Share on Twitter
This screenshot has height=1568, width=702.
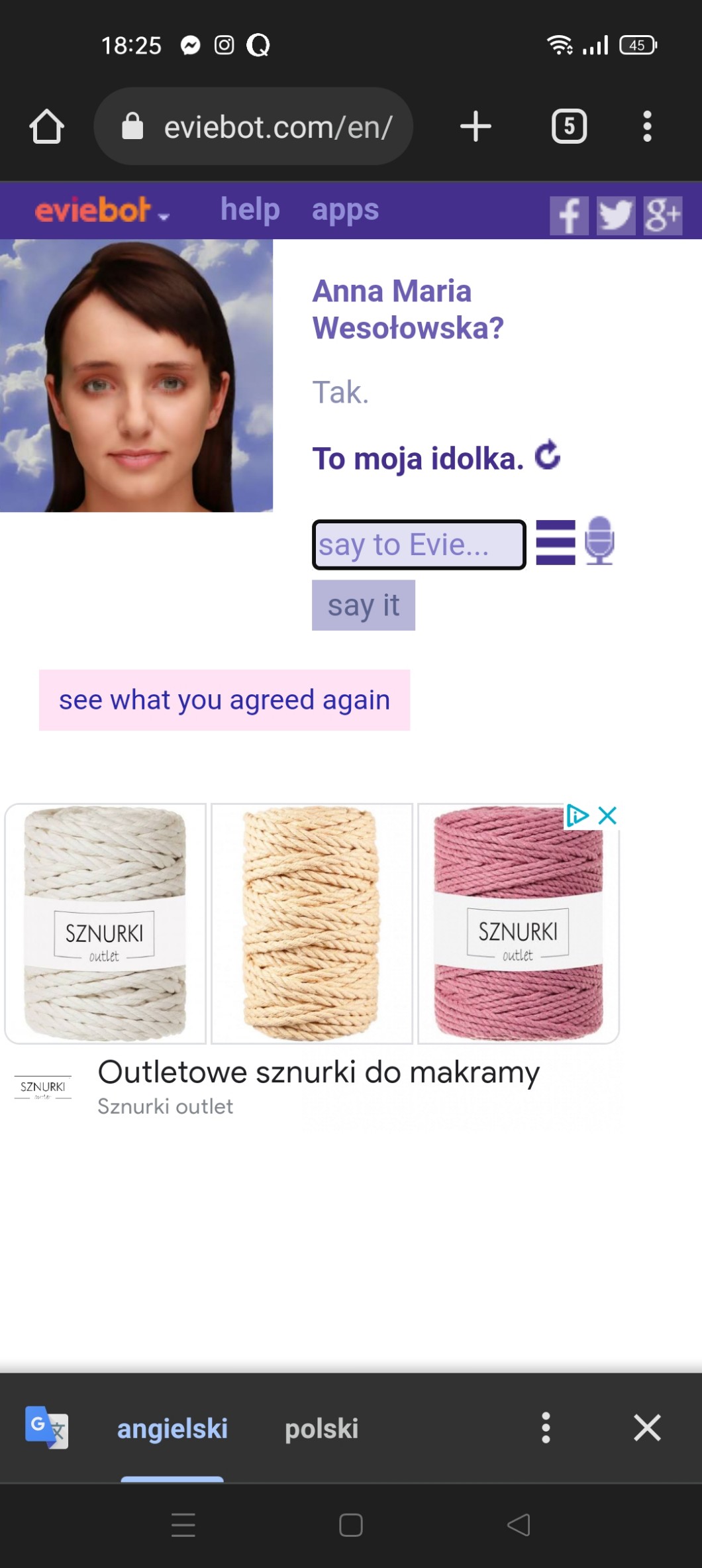616,215
